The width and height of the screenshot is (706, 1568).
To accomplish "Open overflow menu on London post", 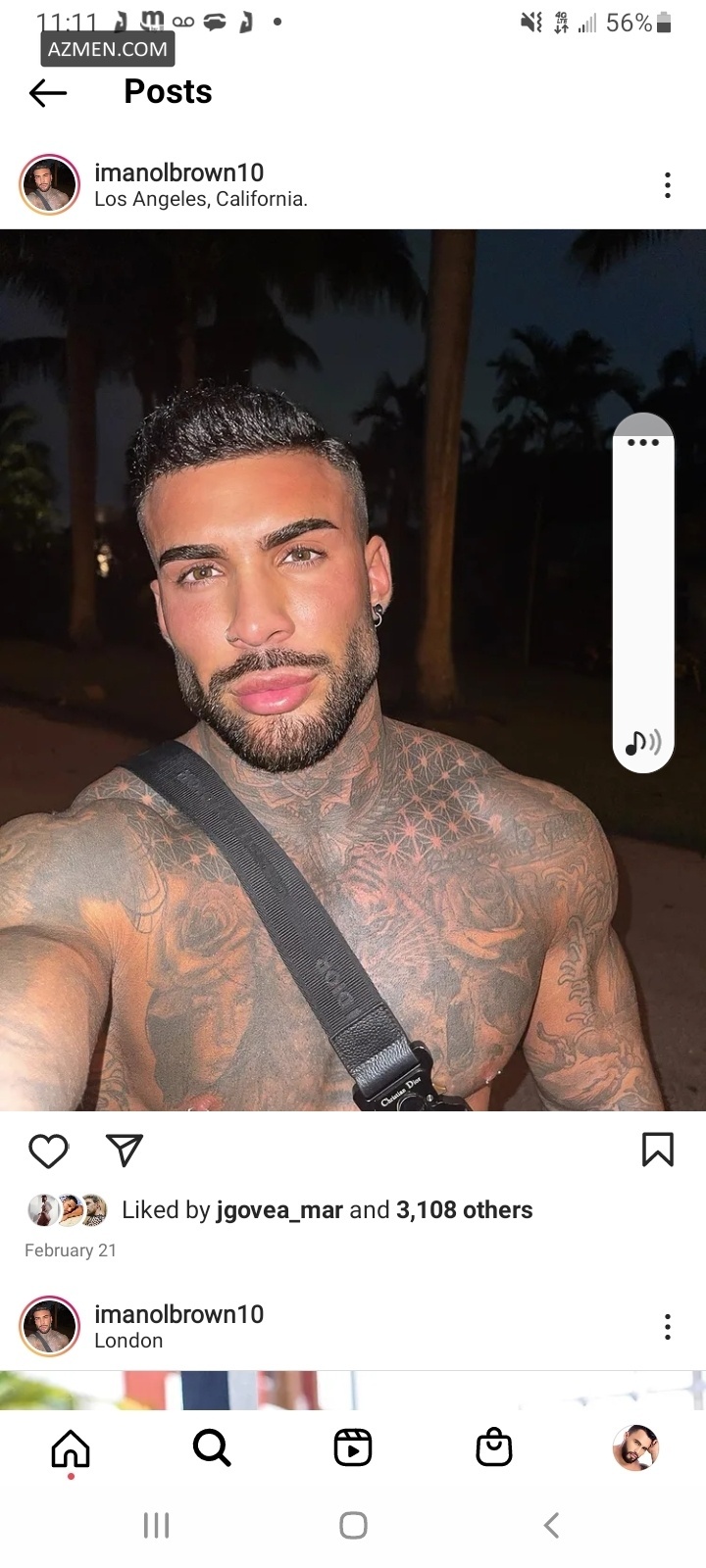I will pyautogui.click(x=667, y=1327).
